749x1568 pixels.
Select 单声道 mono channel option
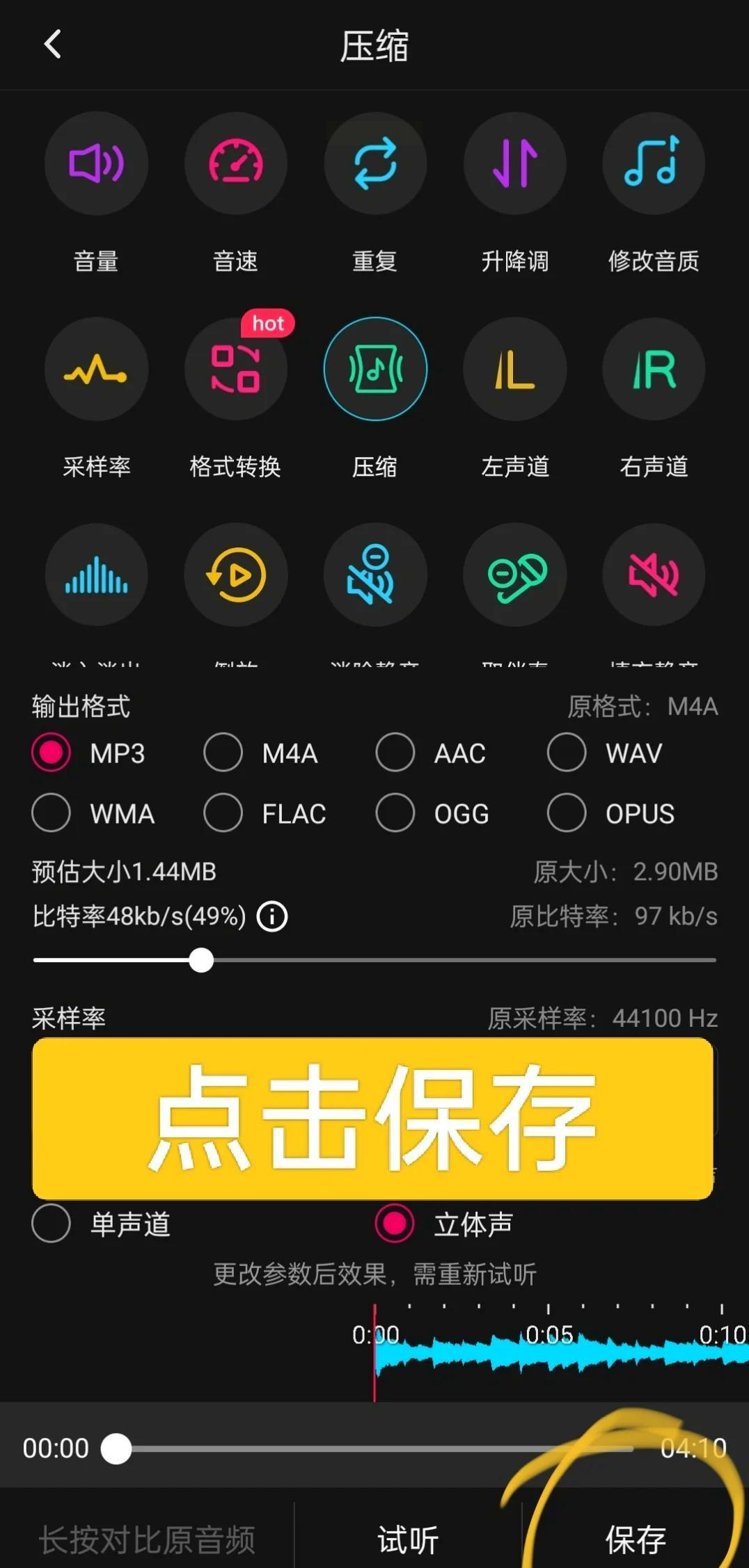pos(52,1224)
